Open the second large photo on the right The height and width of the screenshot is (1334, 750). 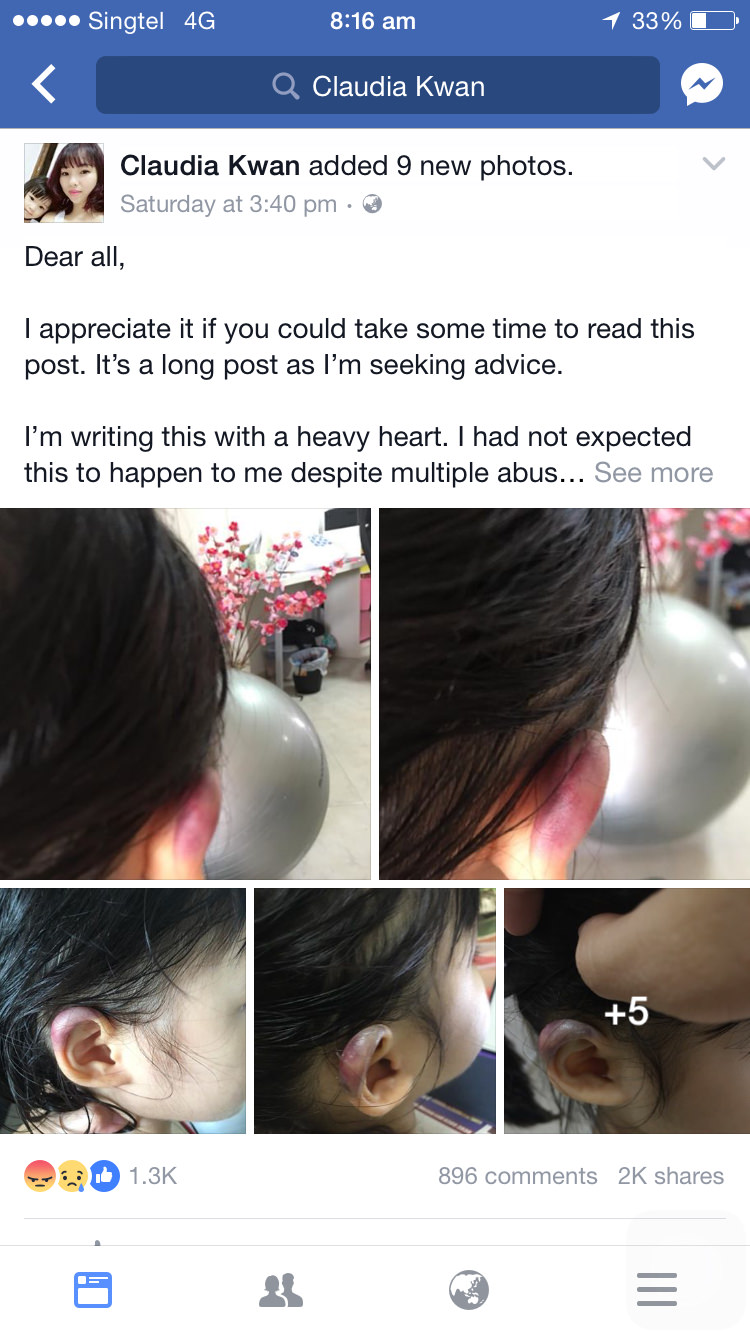(x=564, y=694)
